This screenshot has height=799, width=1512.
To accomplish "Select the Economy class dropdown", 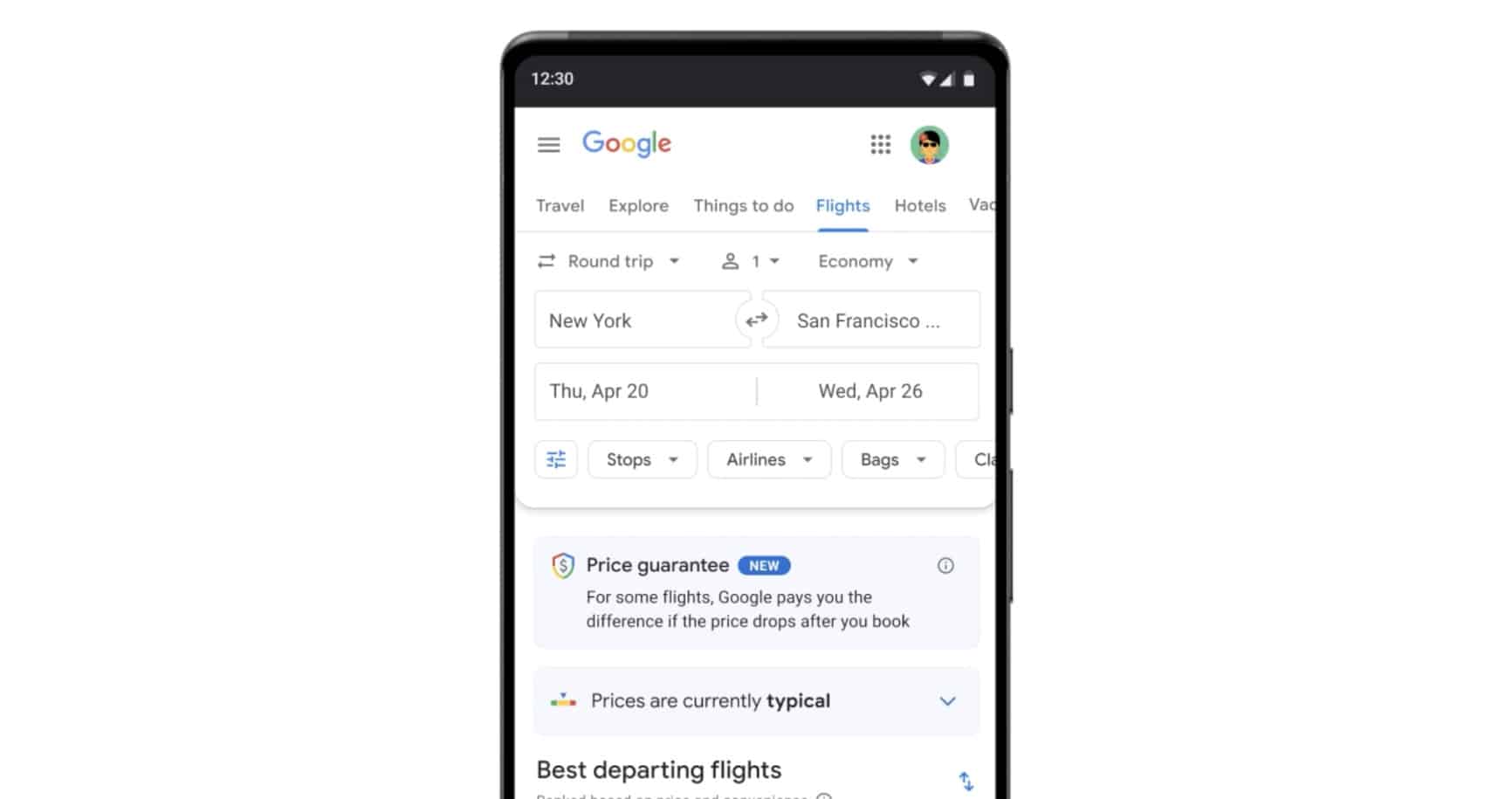I will click(x=867, y=262).
